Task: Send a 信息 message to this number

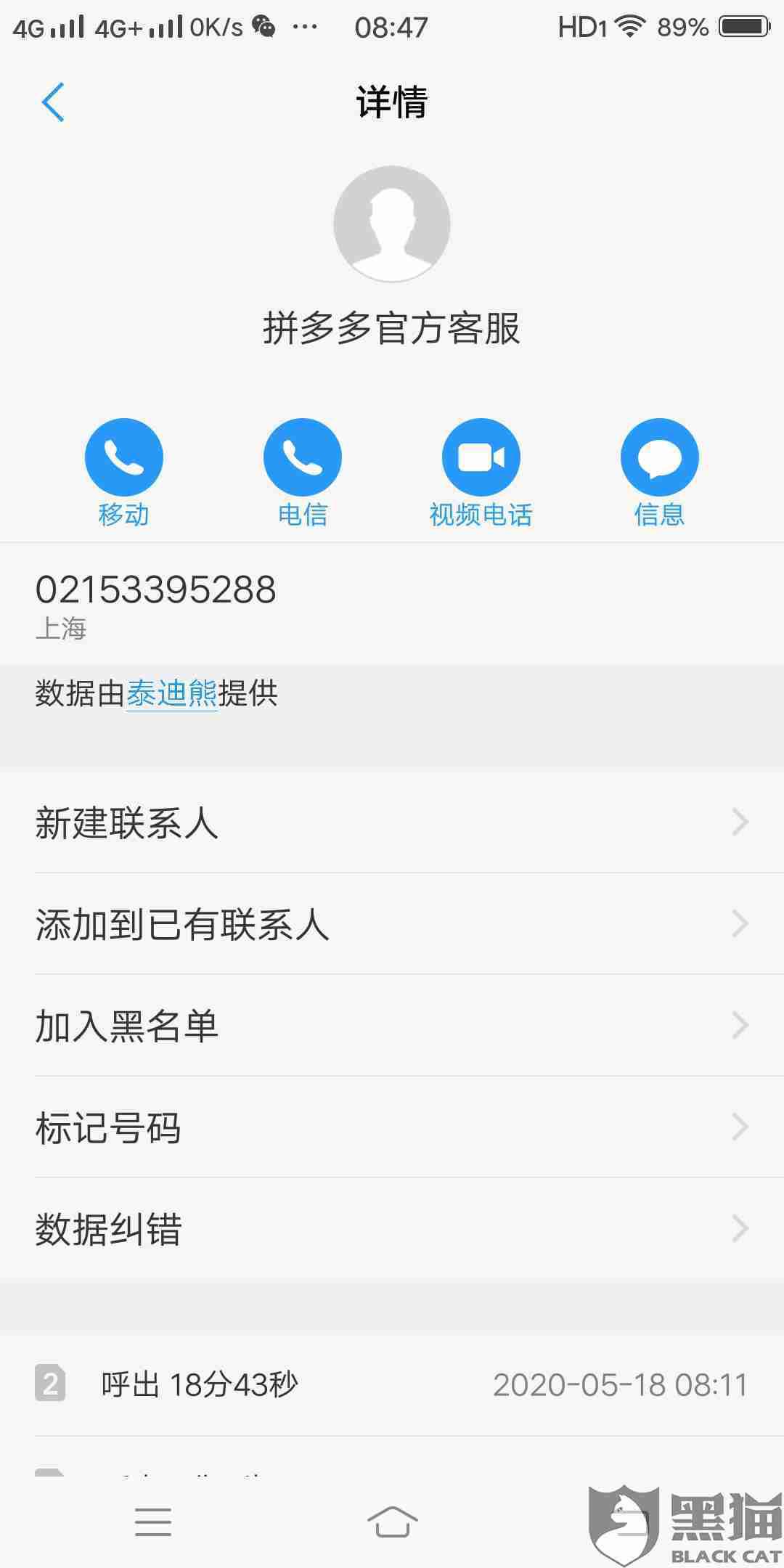Action: [x=659, y=458]
